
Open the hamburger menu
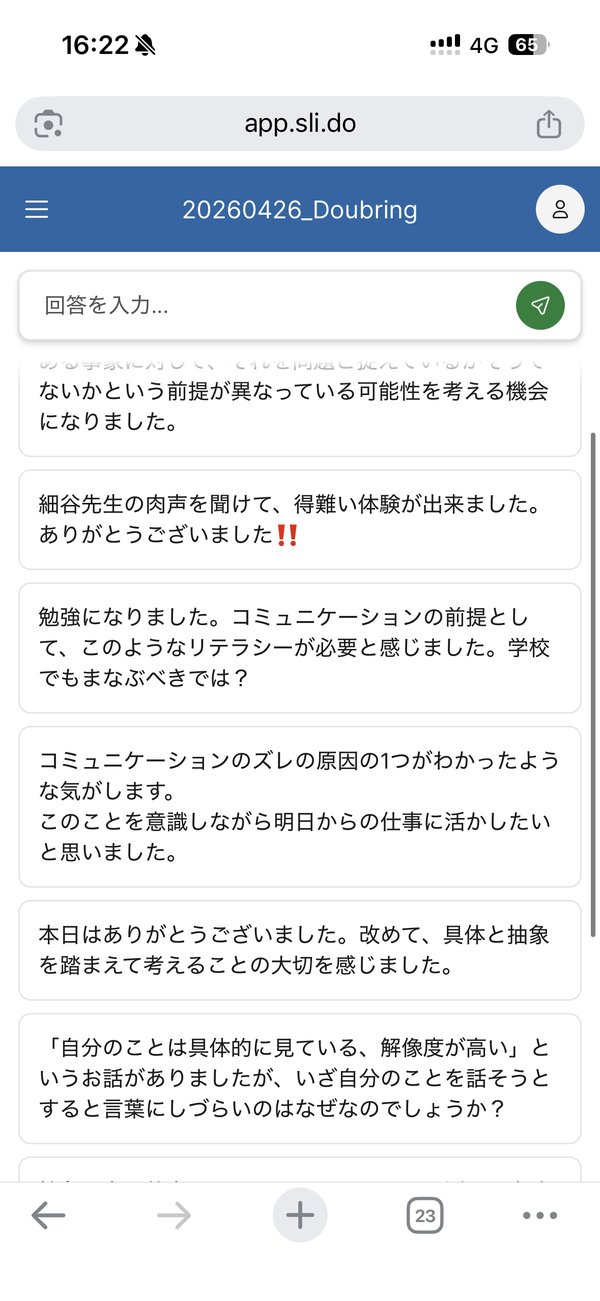click(37, 210)
